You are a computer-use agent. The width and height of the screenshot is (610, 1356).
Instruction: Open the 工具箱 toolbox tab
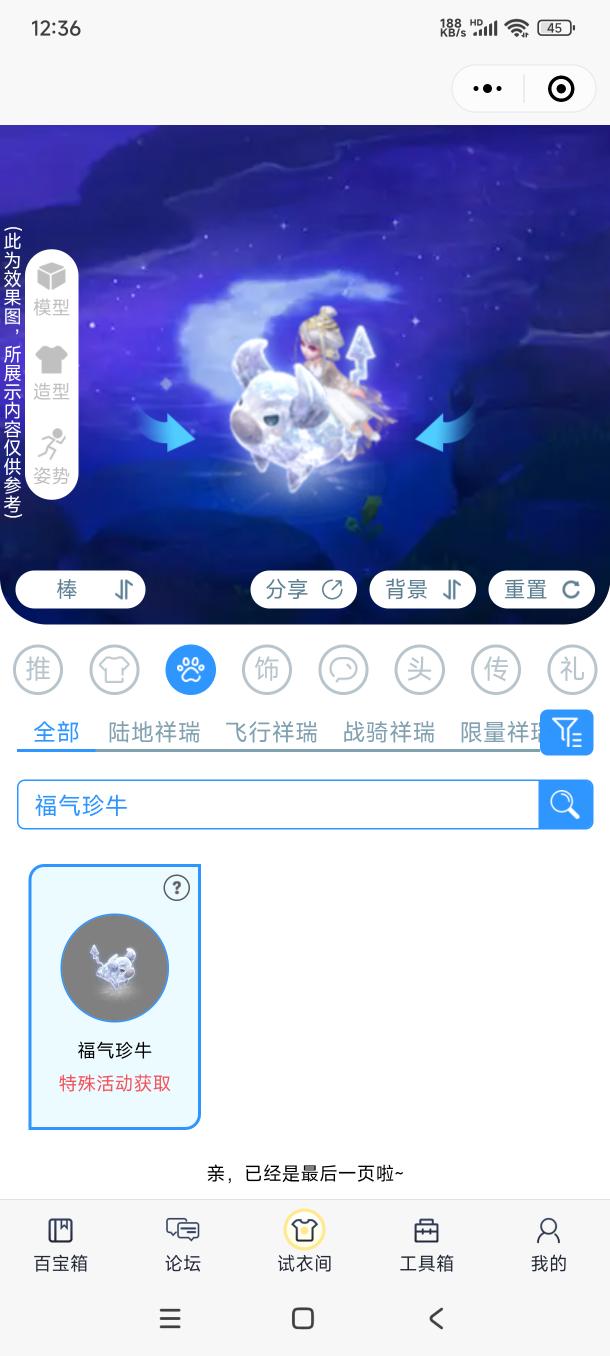(426, 1243)
